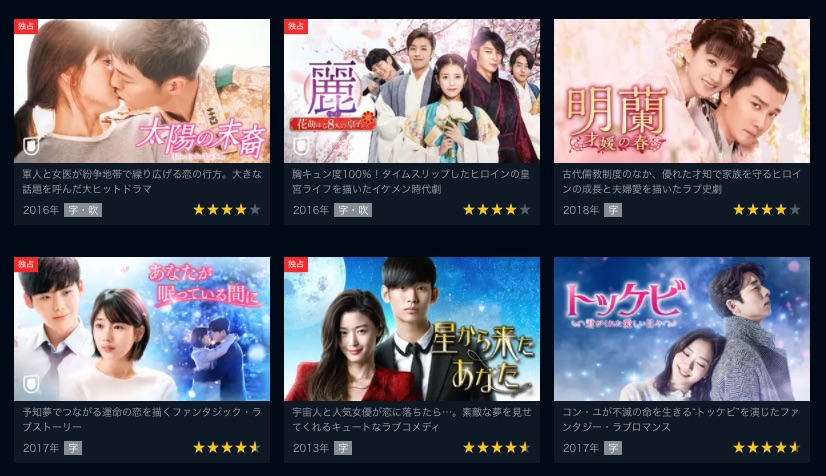Open the 麗 花萌ゆる8人の皇子たち card
826x476 pixels.
pyautogui.click(x=411, y=92)
